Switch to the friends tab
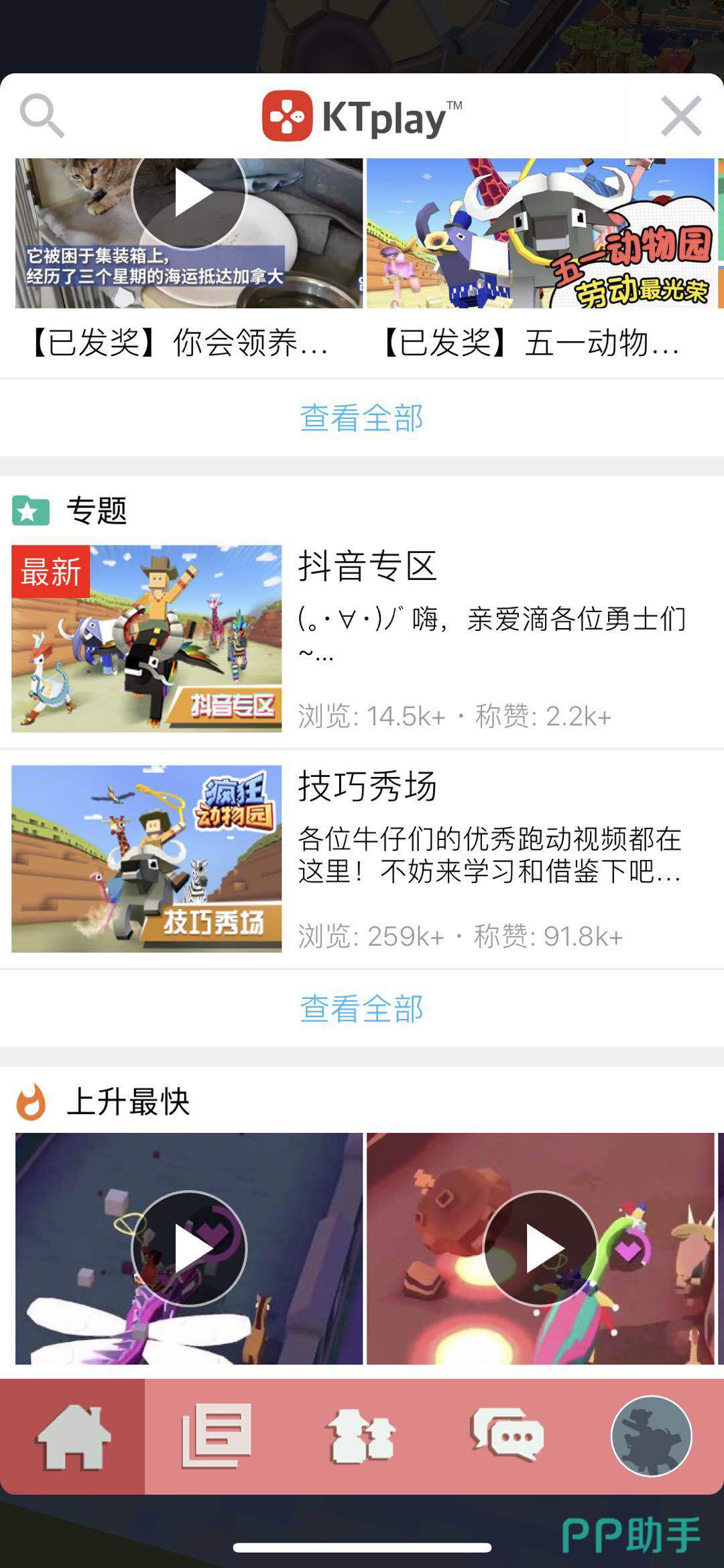The height and width of the screenshot is (1568, 724). point(361,1436)
